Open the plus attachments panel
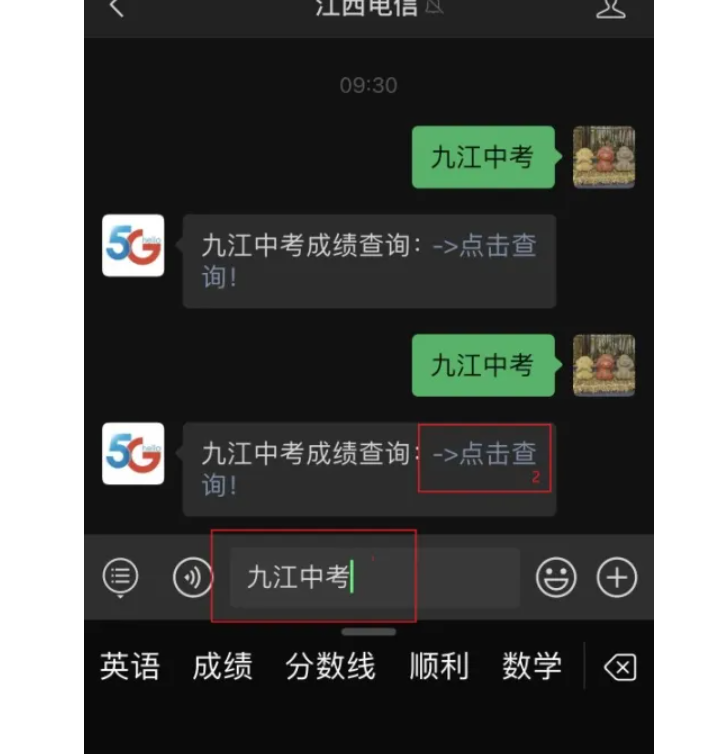 point(617,577)
